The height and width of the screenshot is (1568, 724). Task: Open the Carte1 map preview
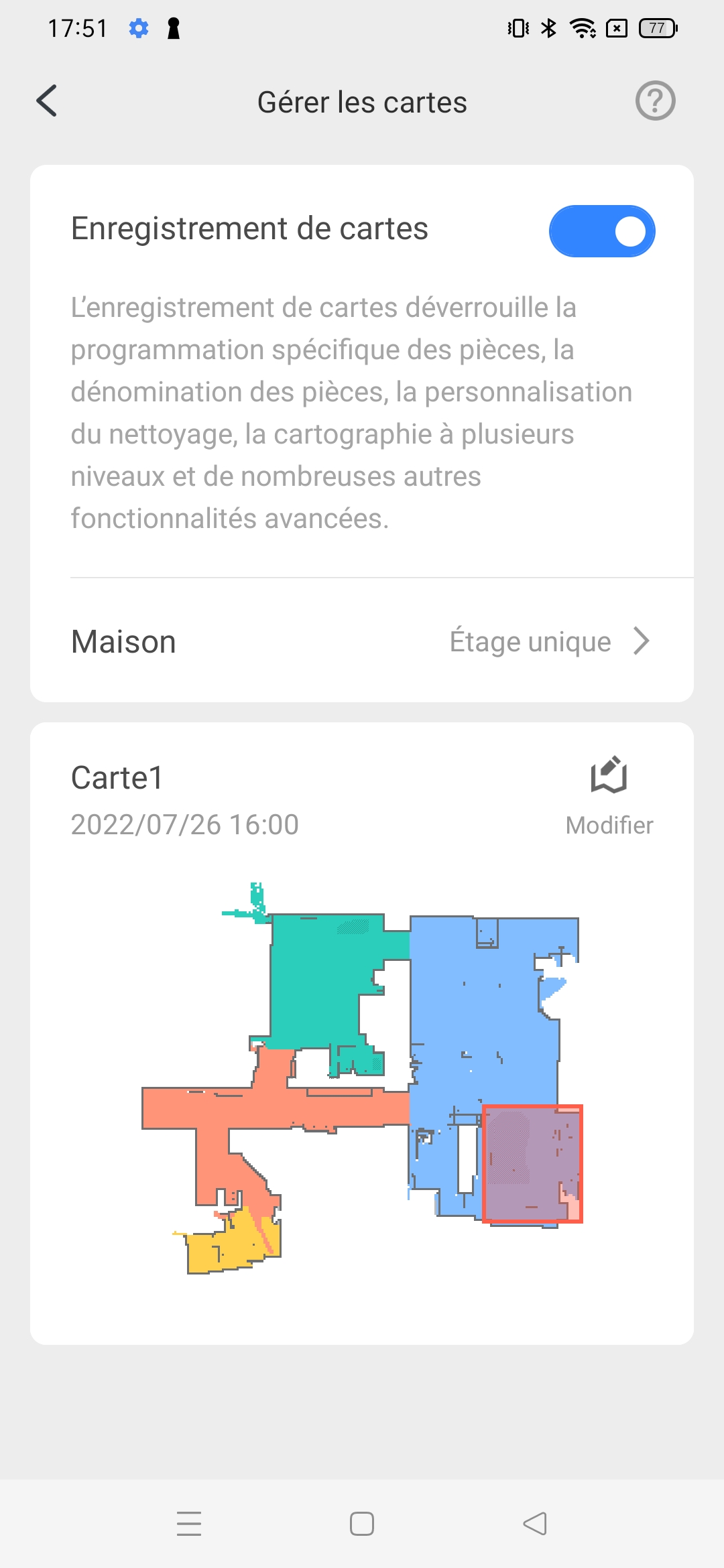pyautogui.click(x=362, y=1079)
